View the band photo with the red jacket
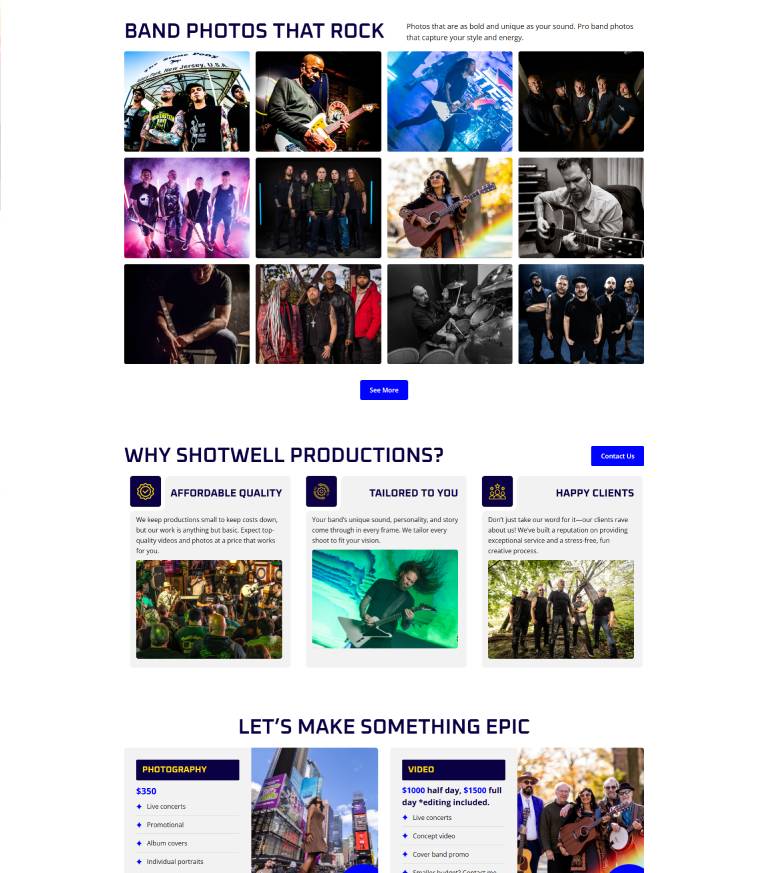The width and height of the screenshot is (768, 873). (318, 313)
